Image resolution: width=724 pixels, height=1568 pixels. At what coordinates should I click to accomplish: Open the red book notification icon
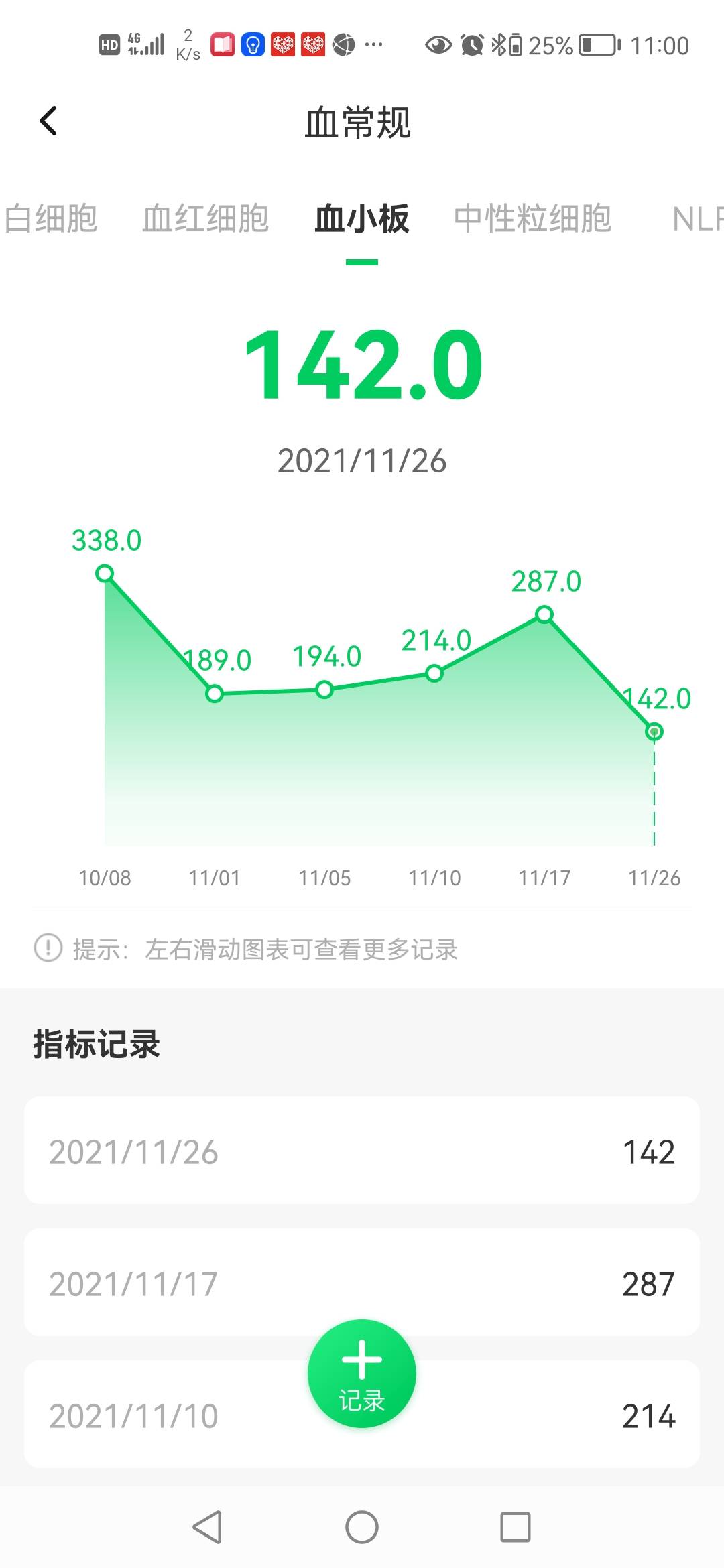coord(223,44)
